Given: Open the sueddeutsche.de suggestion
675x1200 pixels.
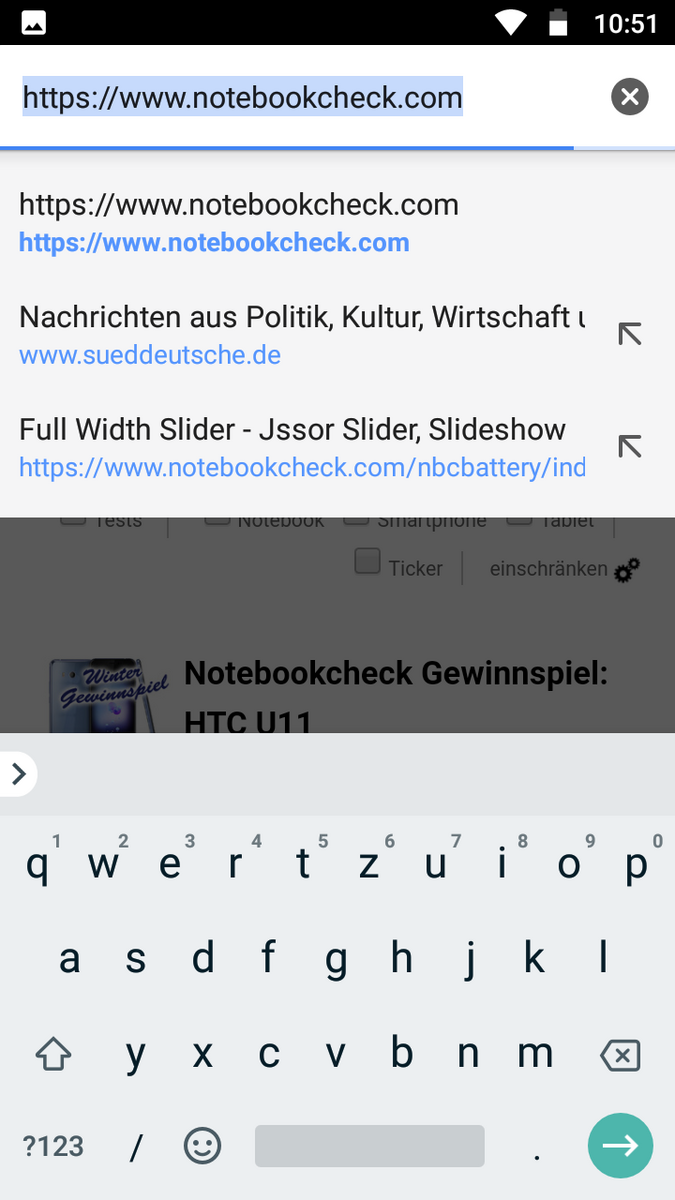Looking at the screenshot, I should click(300, 335).
